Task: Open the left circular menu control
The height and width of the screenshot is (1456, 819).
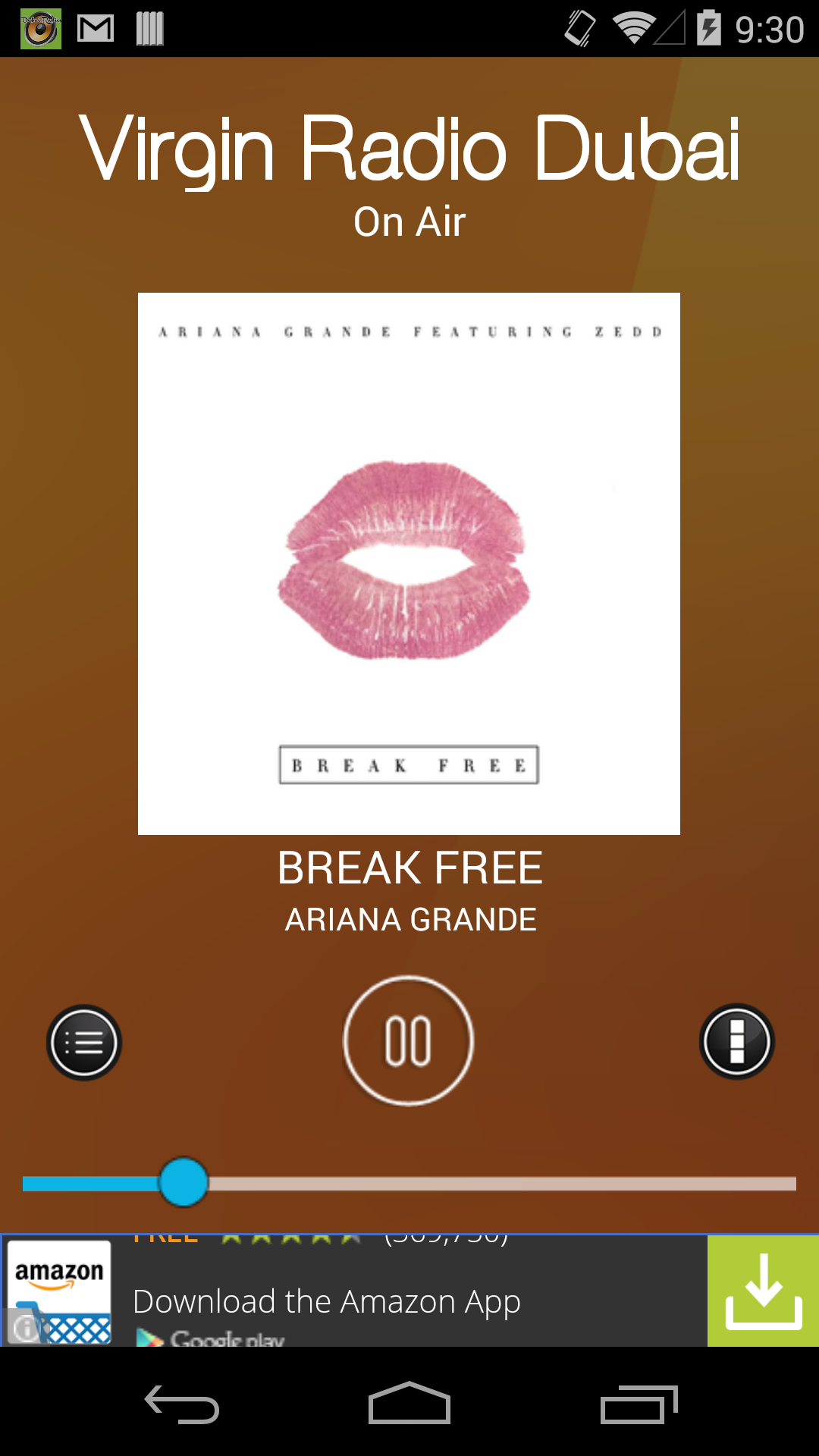Action: pos(83,1043)
